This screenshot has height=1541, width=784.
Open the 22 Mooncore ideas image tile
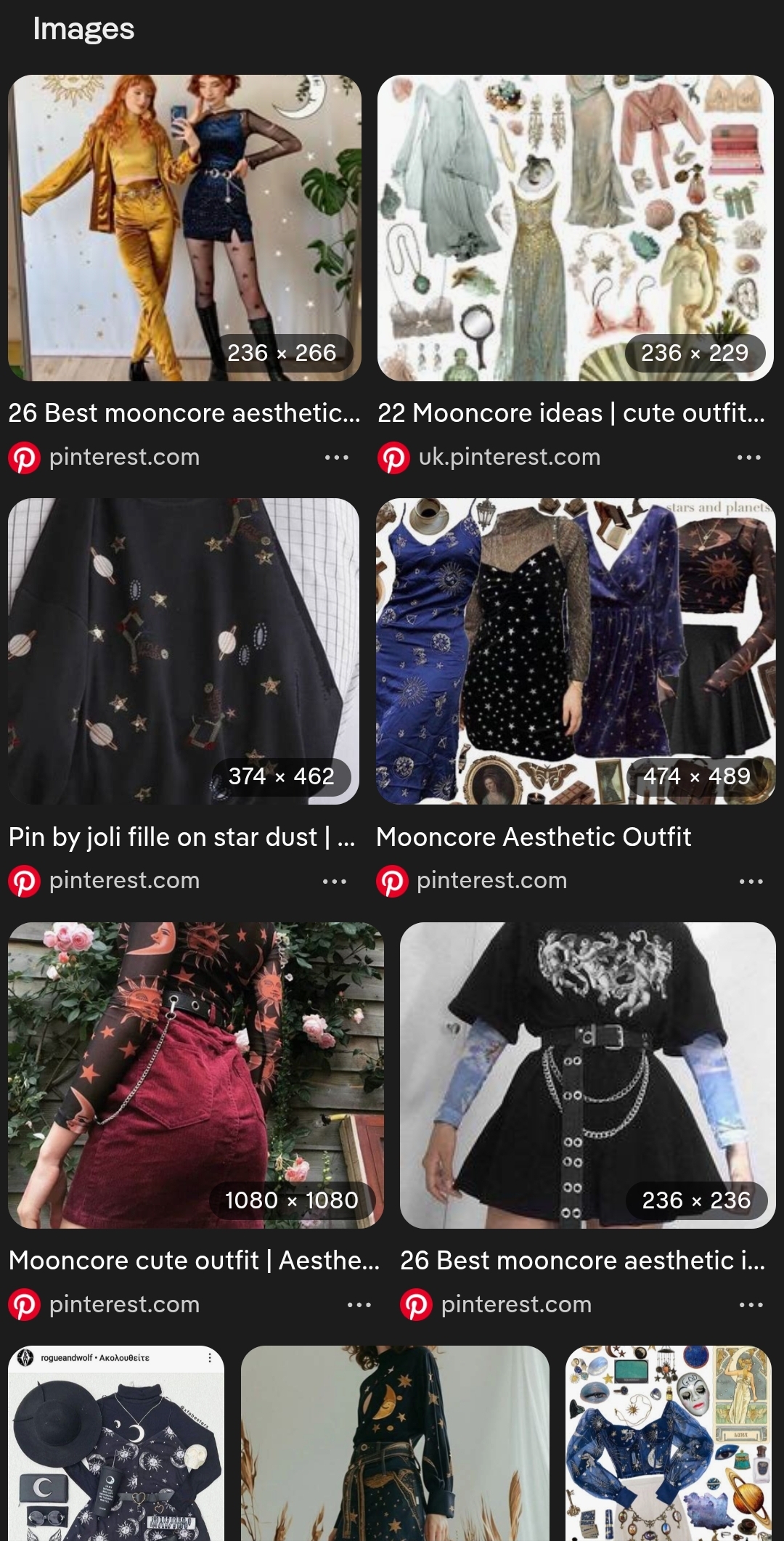[575, 227]
